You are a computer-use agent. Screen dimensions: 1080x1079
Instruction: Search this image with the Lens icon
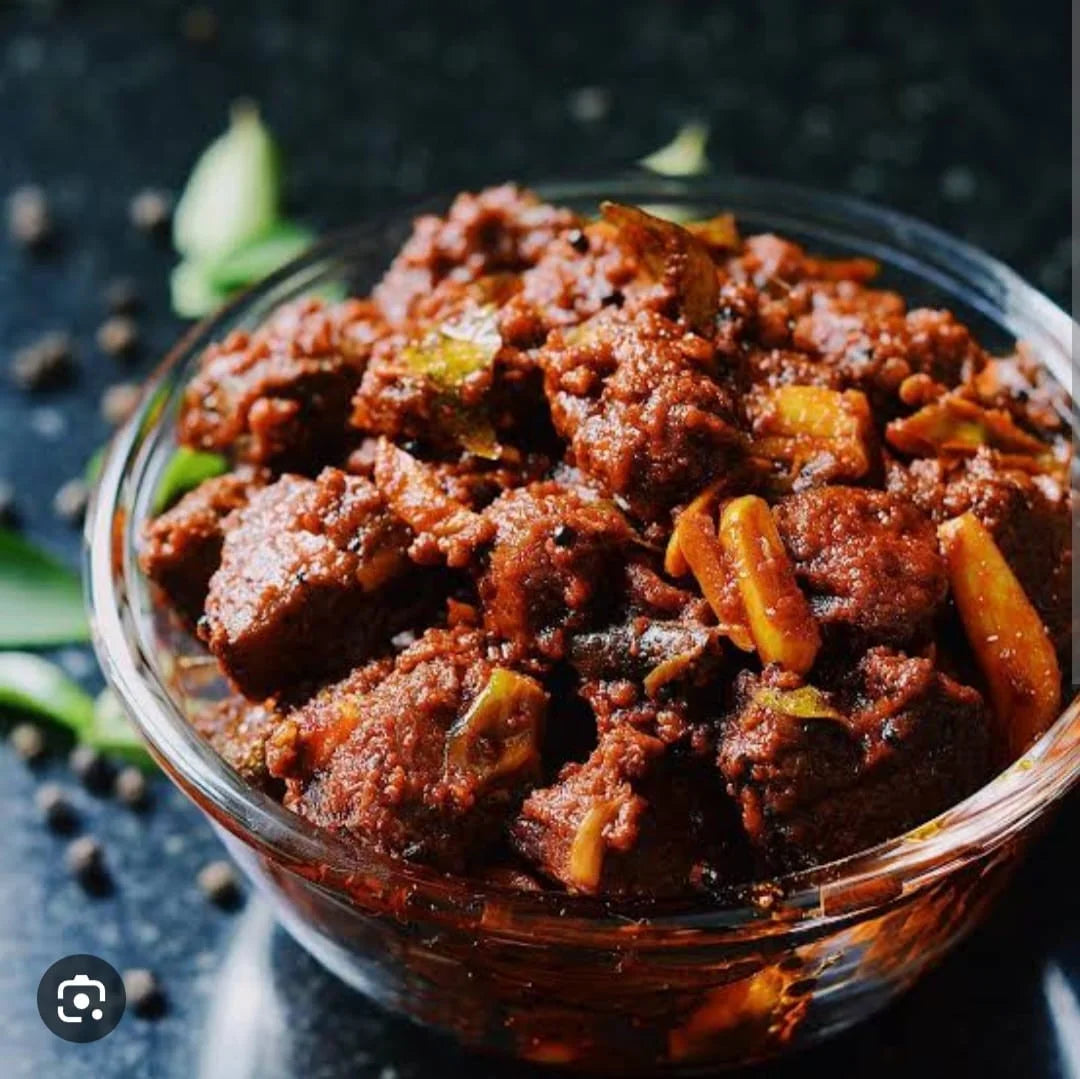(x=81, y=998)
